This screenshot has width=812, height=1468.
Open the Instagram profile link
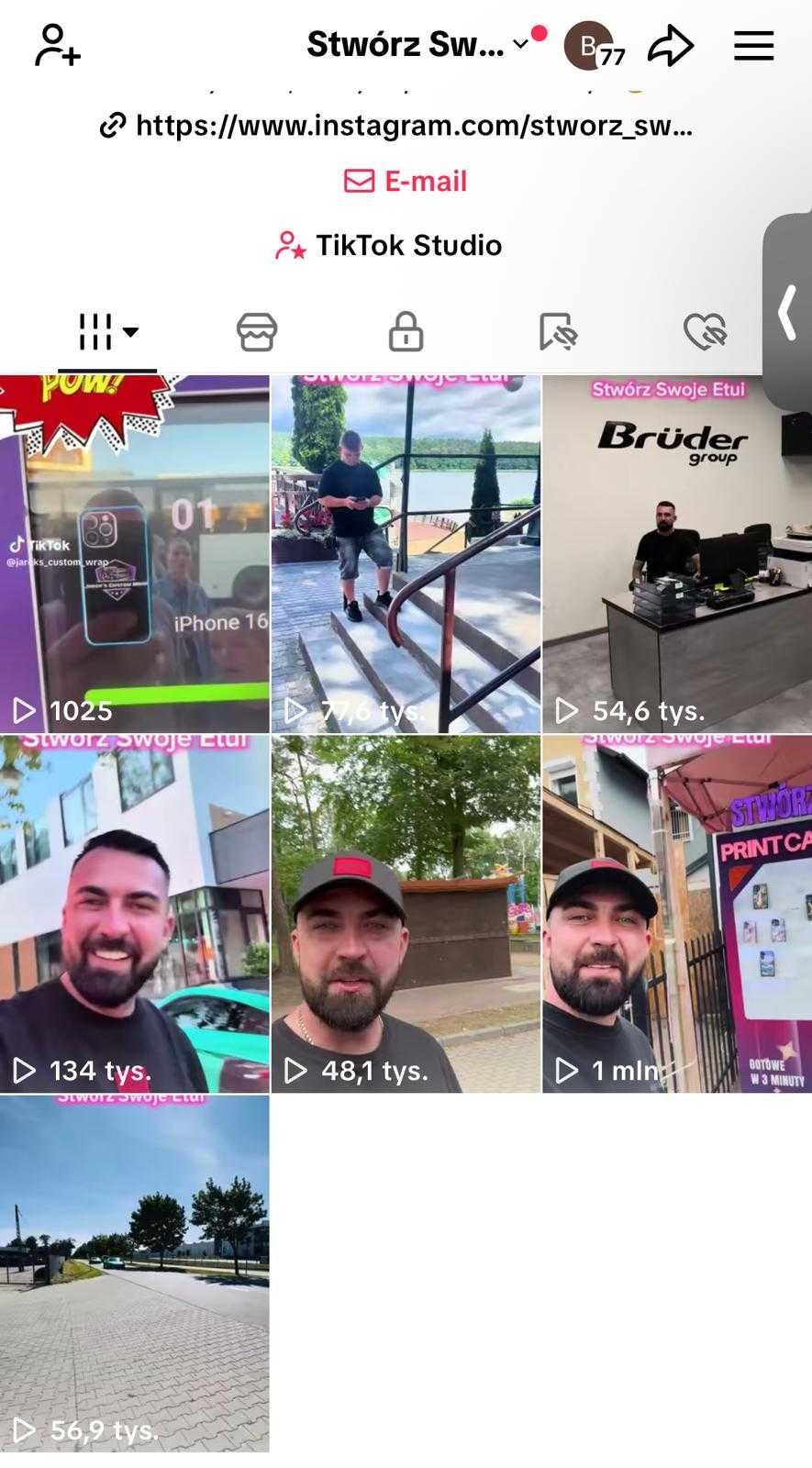[x=396, y=125]
